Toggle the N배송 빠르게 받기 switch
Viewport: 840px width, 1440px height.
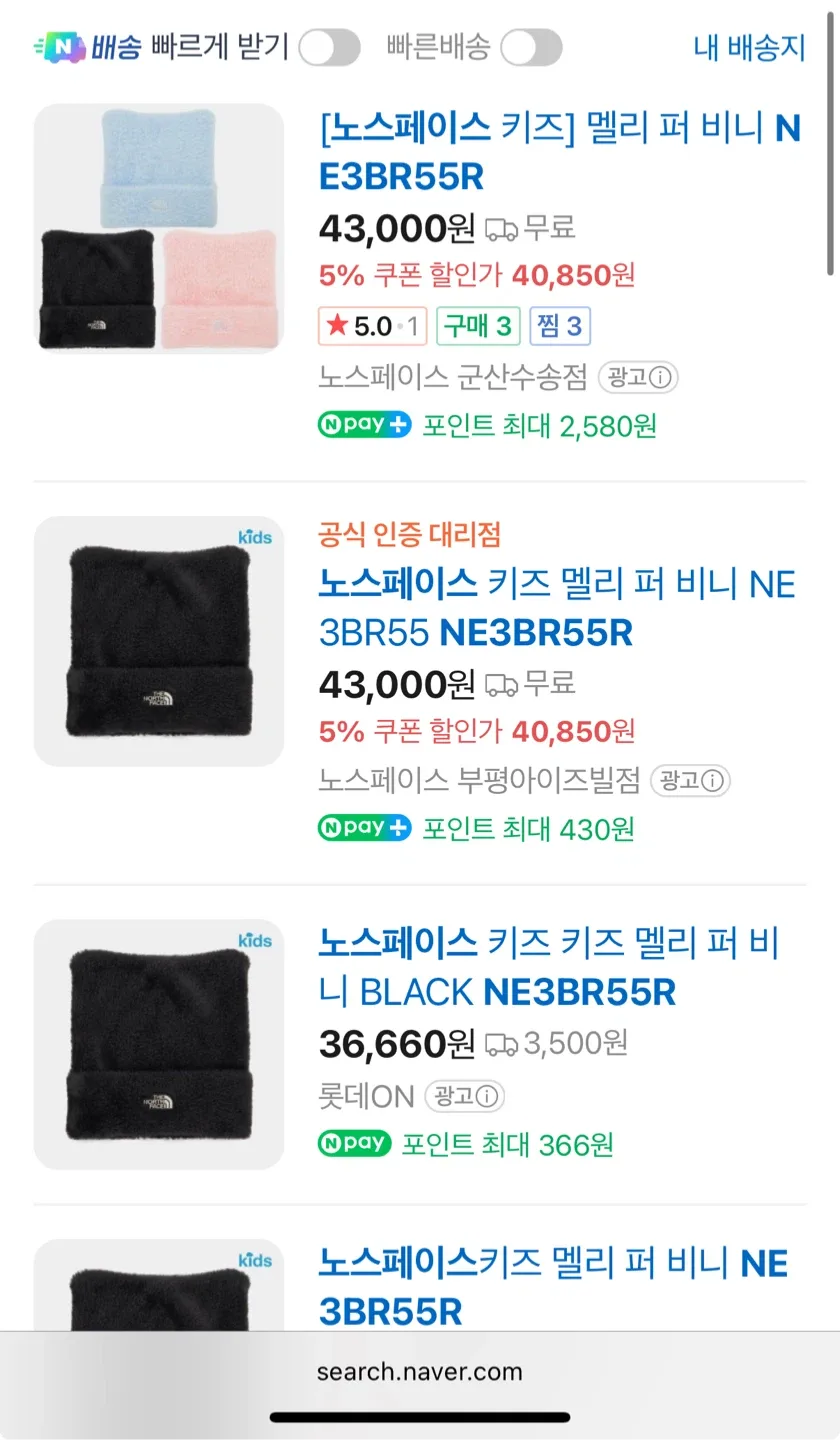point(329,47)
